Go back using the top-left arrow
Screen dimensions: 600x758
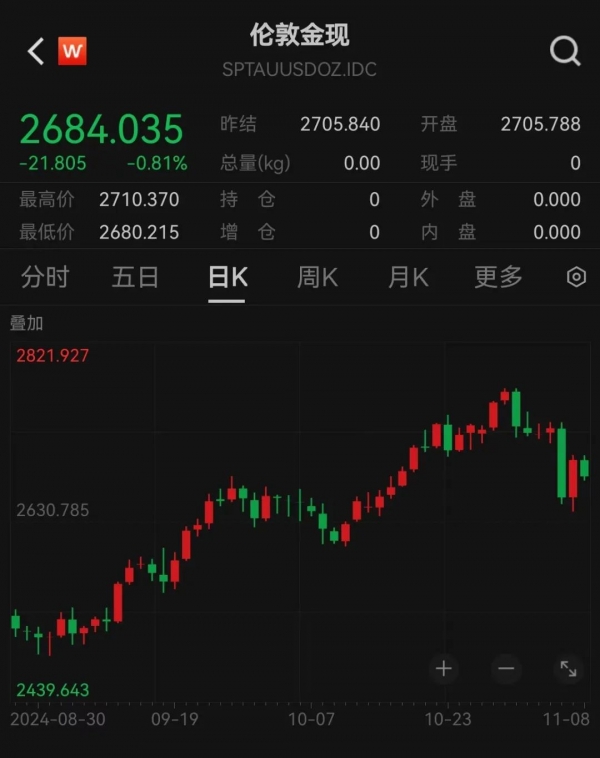point(36,51)
